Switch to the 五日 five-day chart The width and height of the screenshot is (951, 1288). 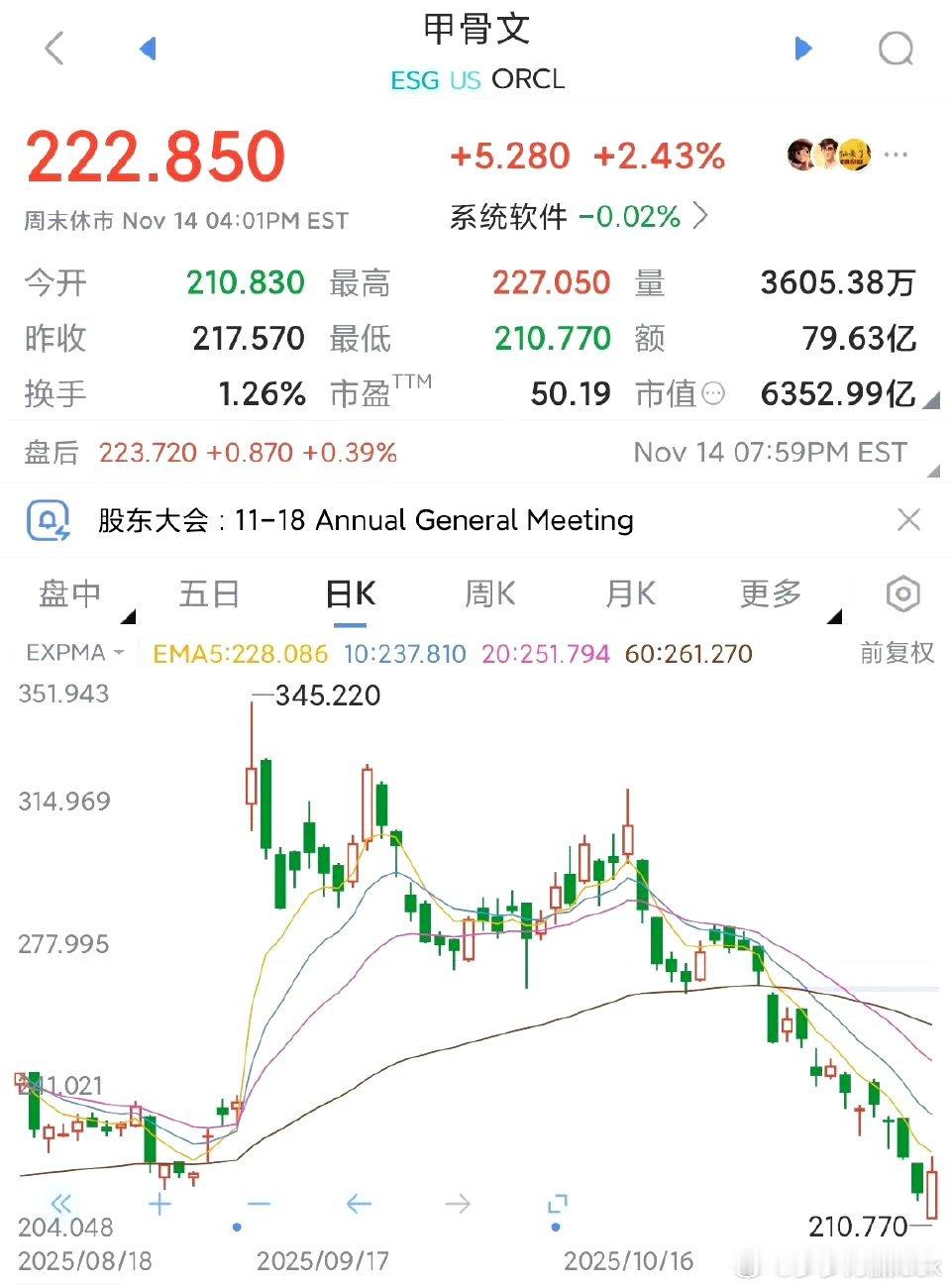tap(209, 593)
